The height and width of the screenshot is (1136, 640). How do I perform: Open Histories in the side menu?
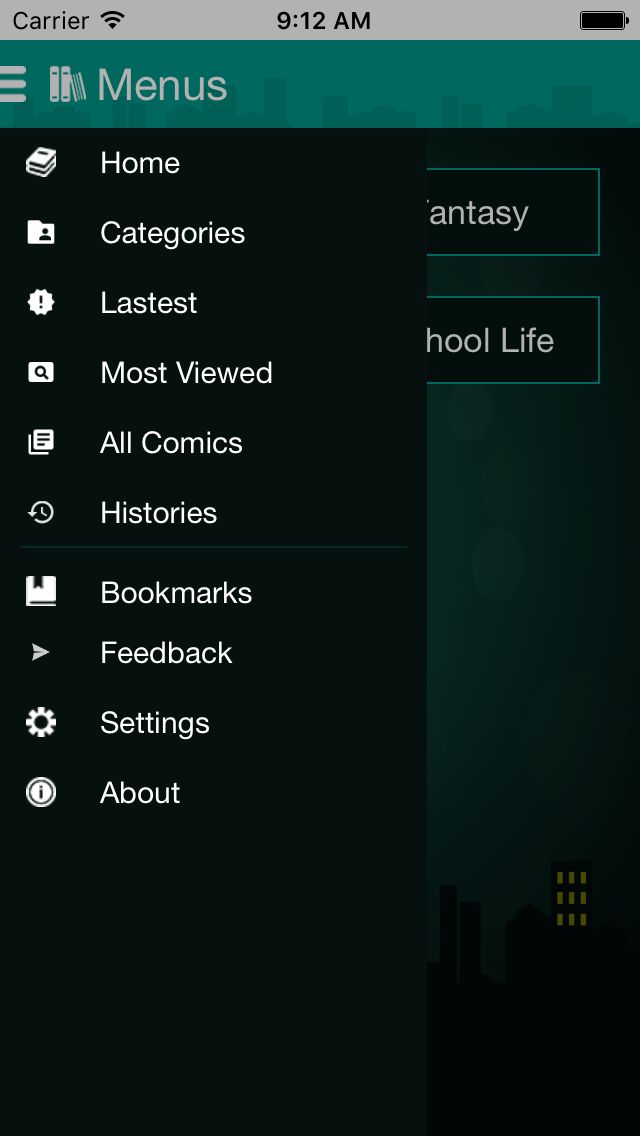coord(158,513)
